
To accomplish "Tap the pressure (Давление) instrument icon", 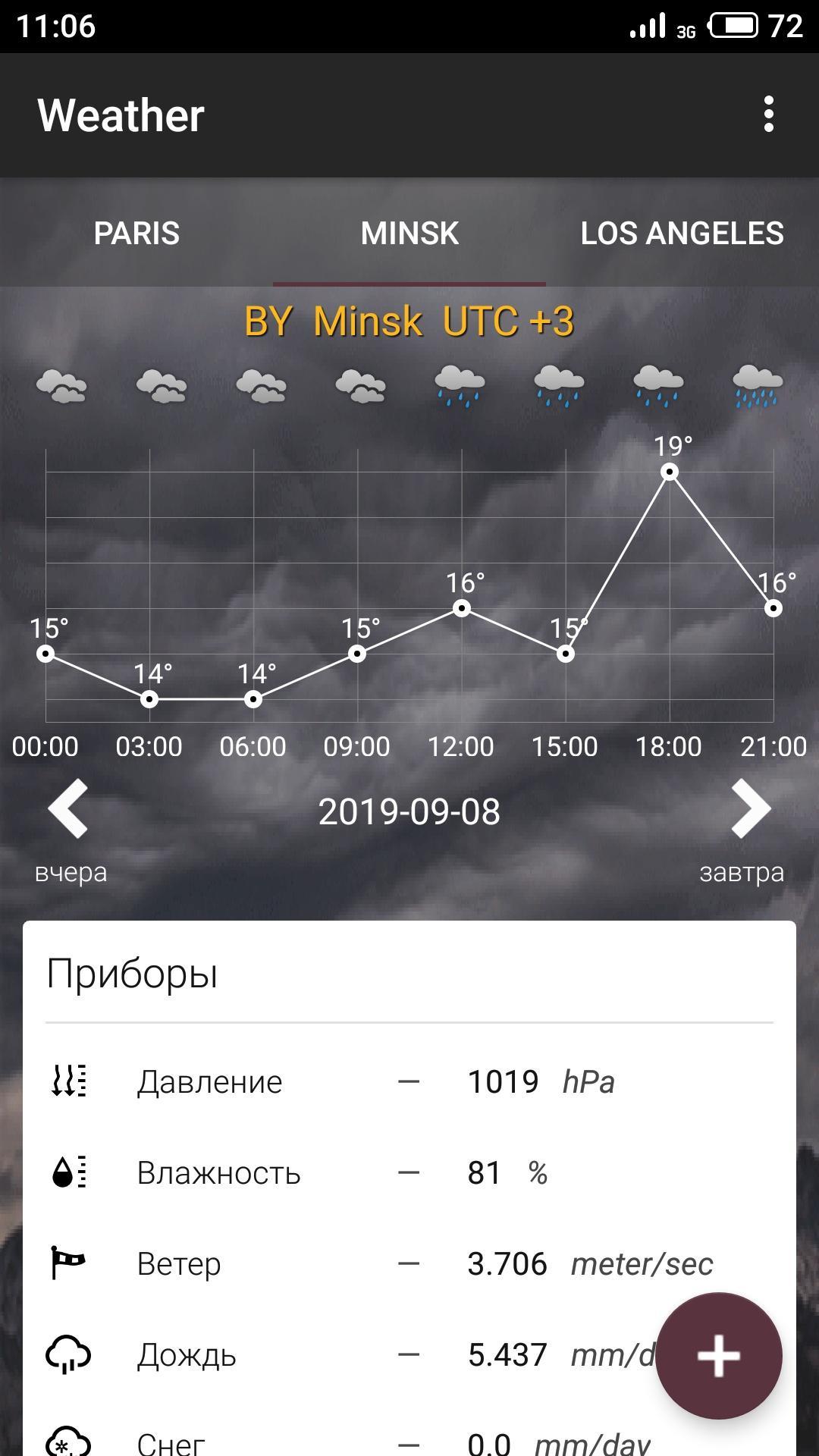I will coord(68,1080).
